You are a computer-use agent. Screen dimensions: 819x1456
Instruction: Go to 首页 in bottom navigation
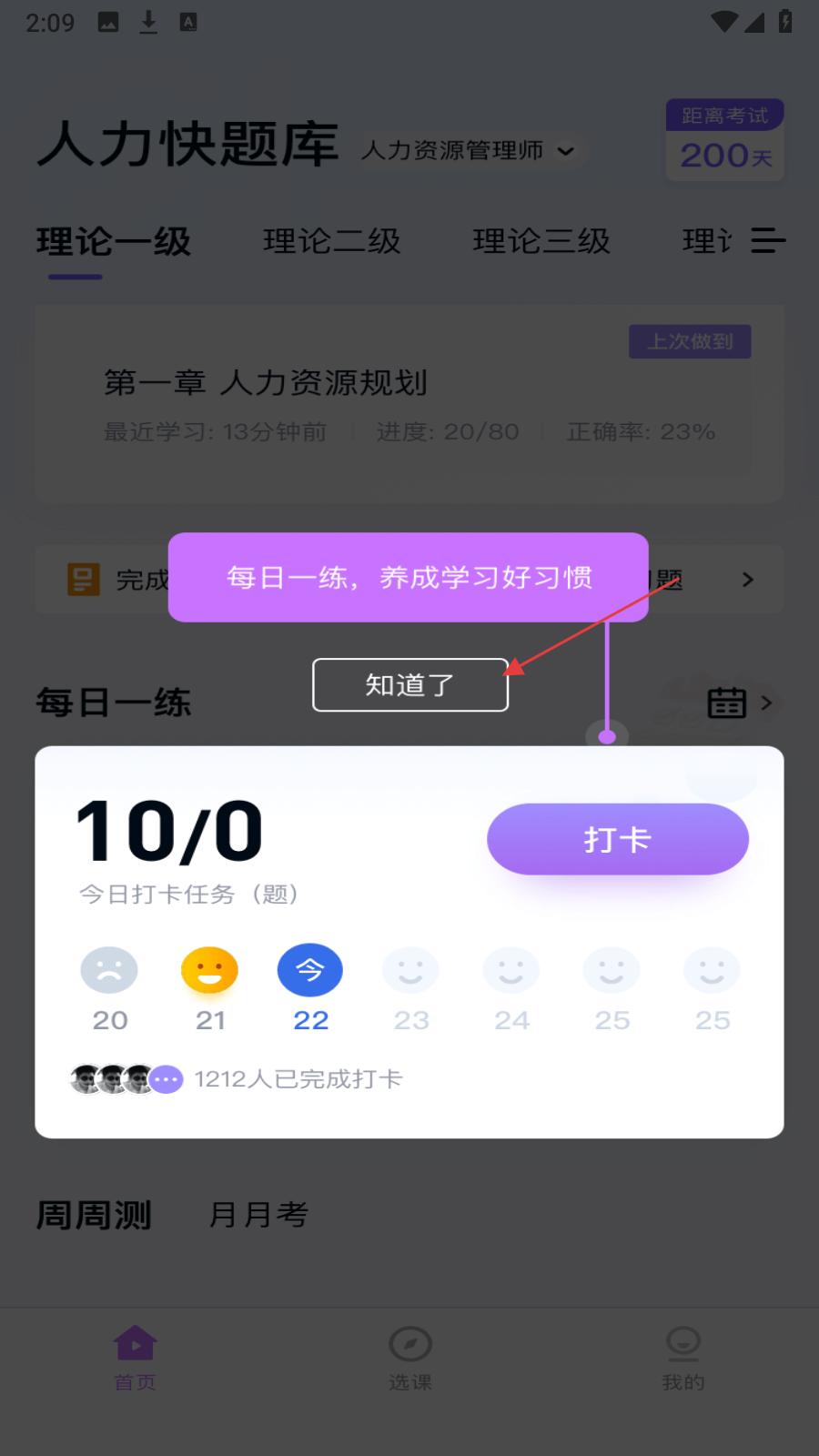[x=135, y=1357]
